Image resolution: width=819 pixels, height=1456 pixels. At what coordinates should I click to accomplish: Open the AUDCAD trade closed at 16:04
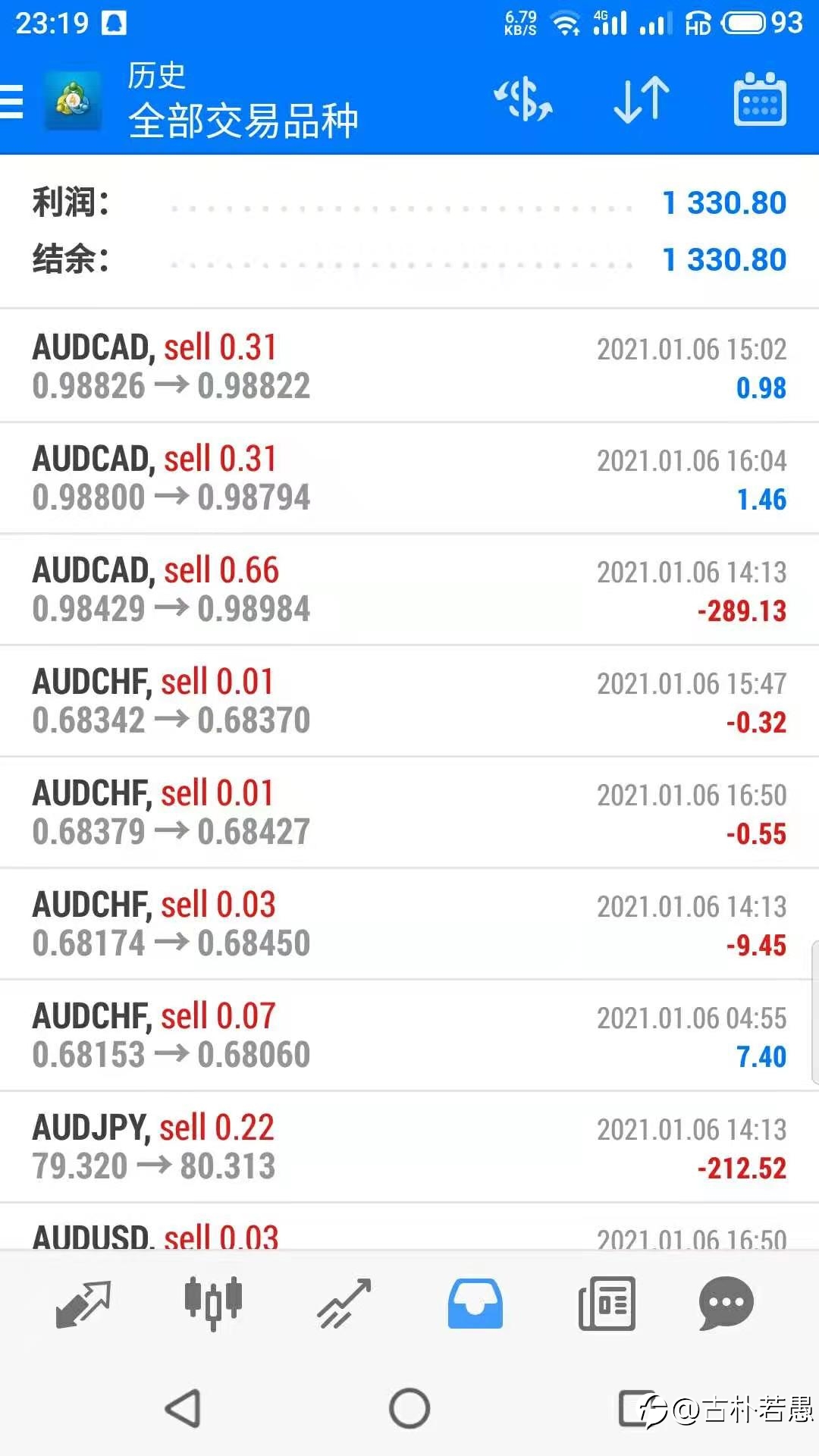409,479
